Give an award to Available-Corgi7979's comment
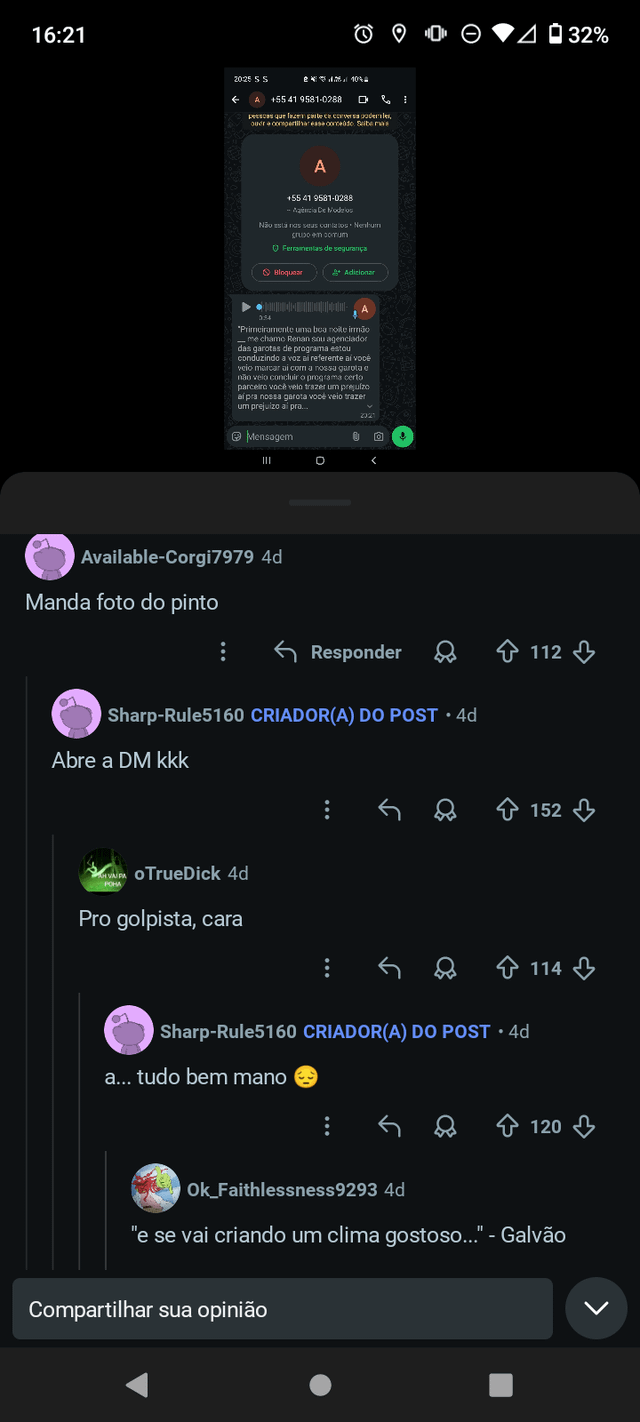 445,652
